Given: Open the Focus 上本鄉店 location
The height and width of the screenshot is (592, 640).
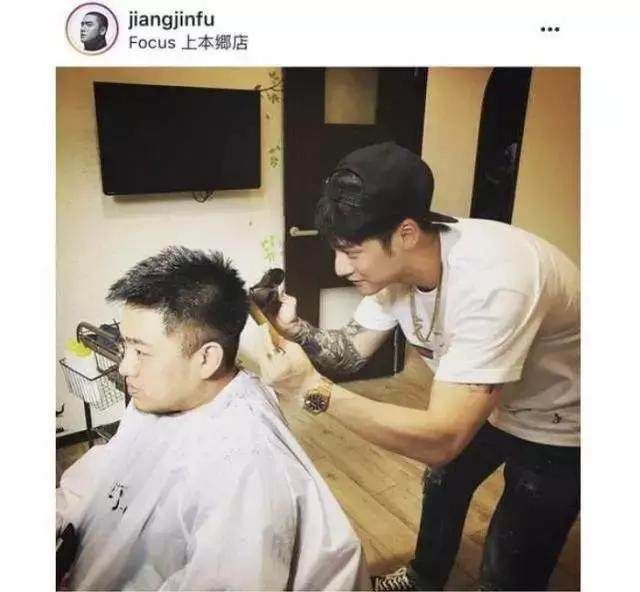Looking at the screenshot, I should (187, 42).
